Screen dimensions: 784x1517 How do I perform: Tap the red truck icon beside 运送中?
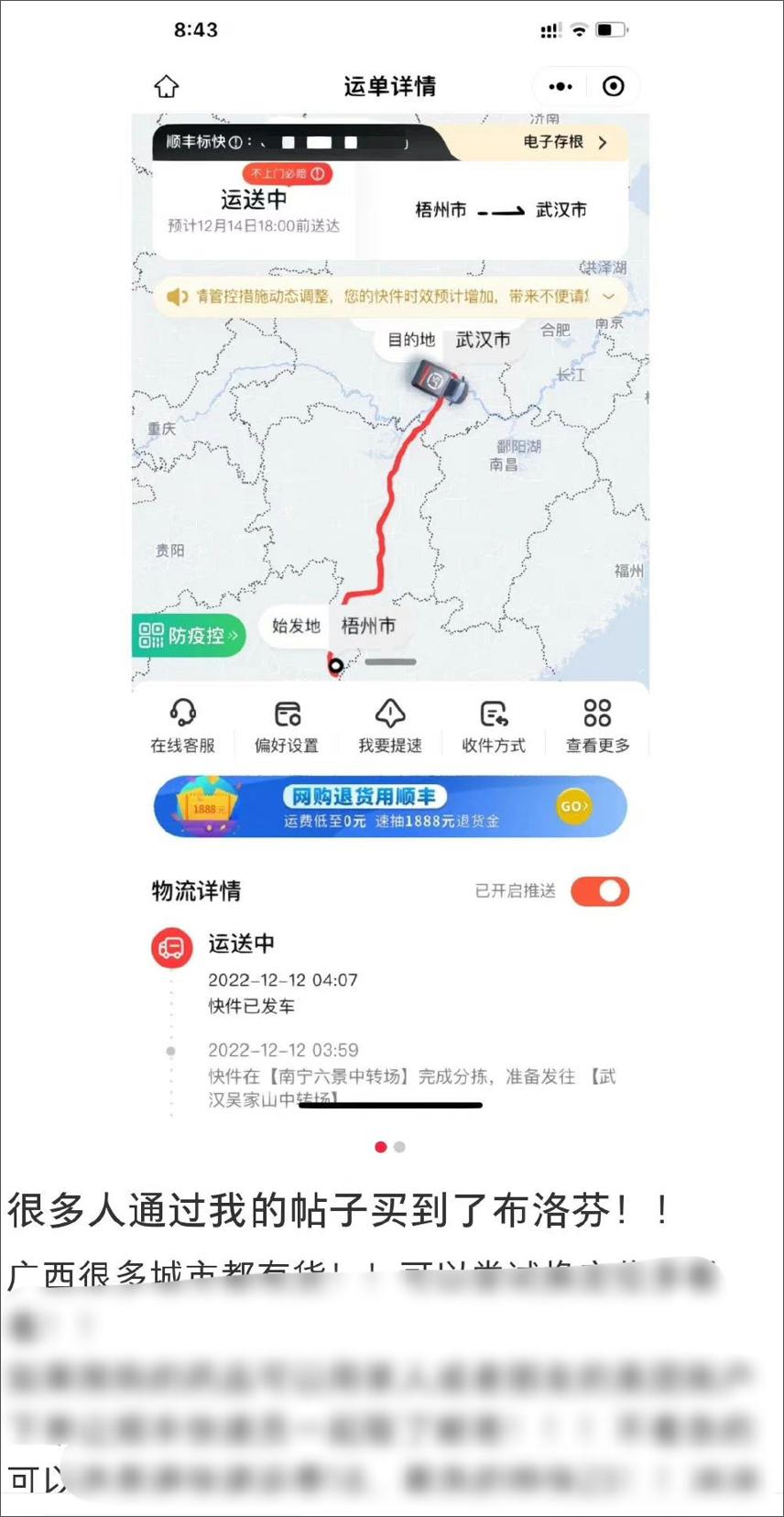170,947
